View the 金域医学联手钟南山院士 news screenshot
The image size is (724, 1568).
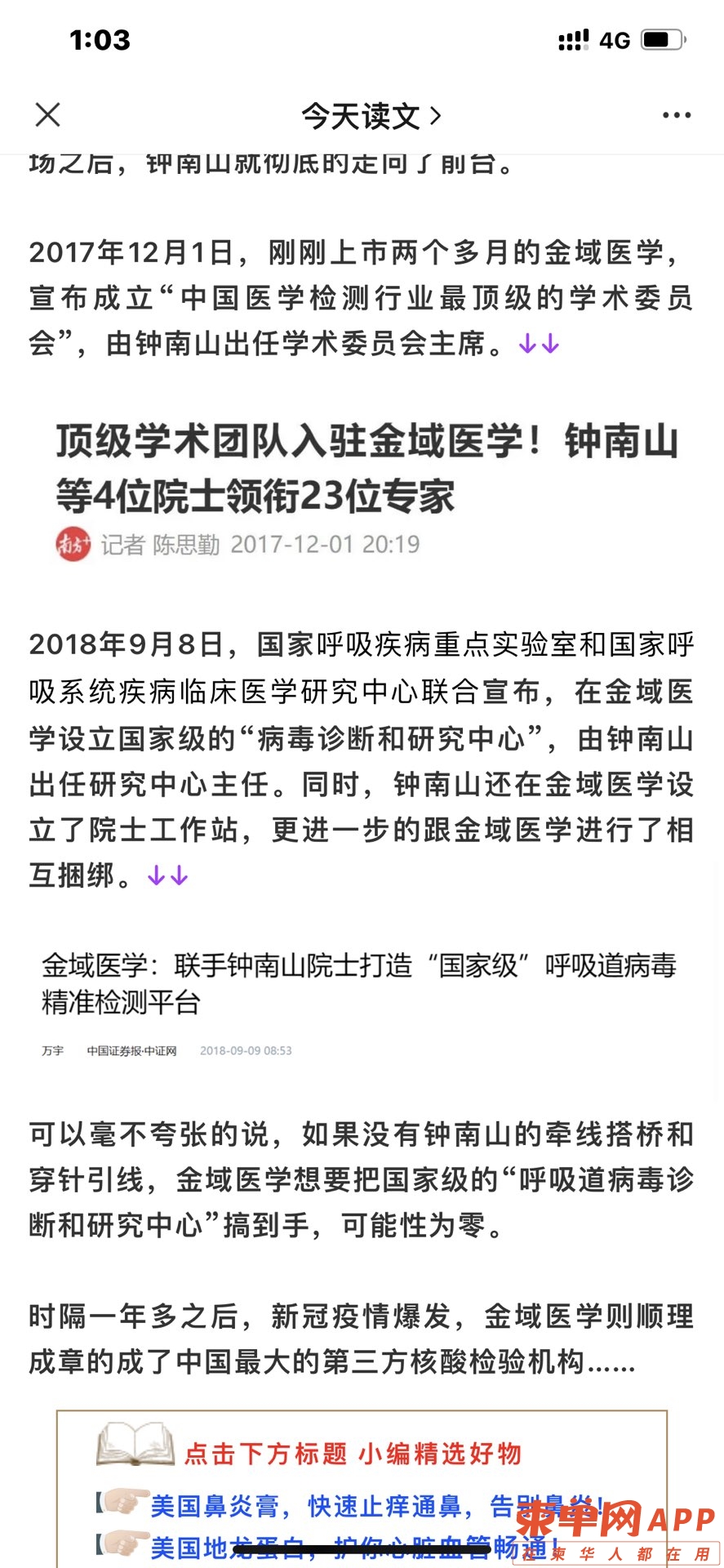[359, 1000]
